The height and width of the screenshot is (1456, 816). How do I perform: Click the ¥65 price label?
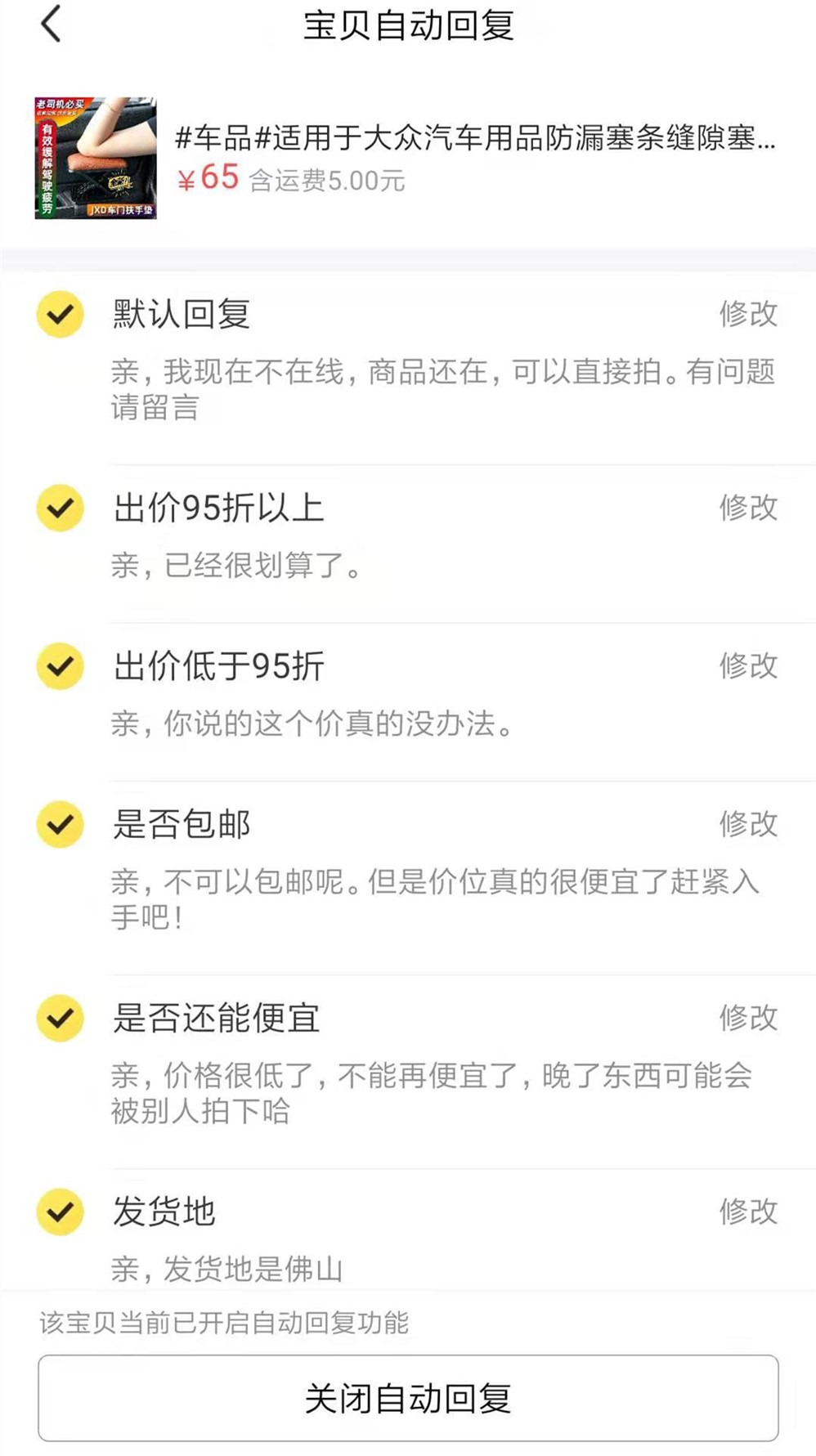point(208,180)
